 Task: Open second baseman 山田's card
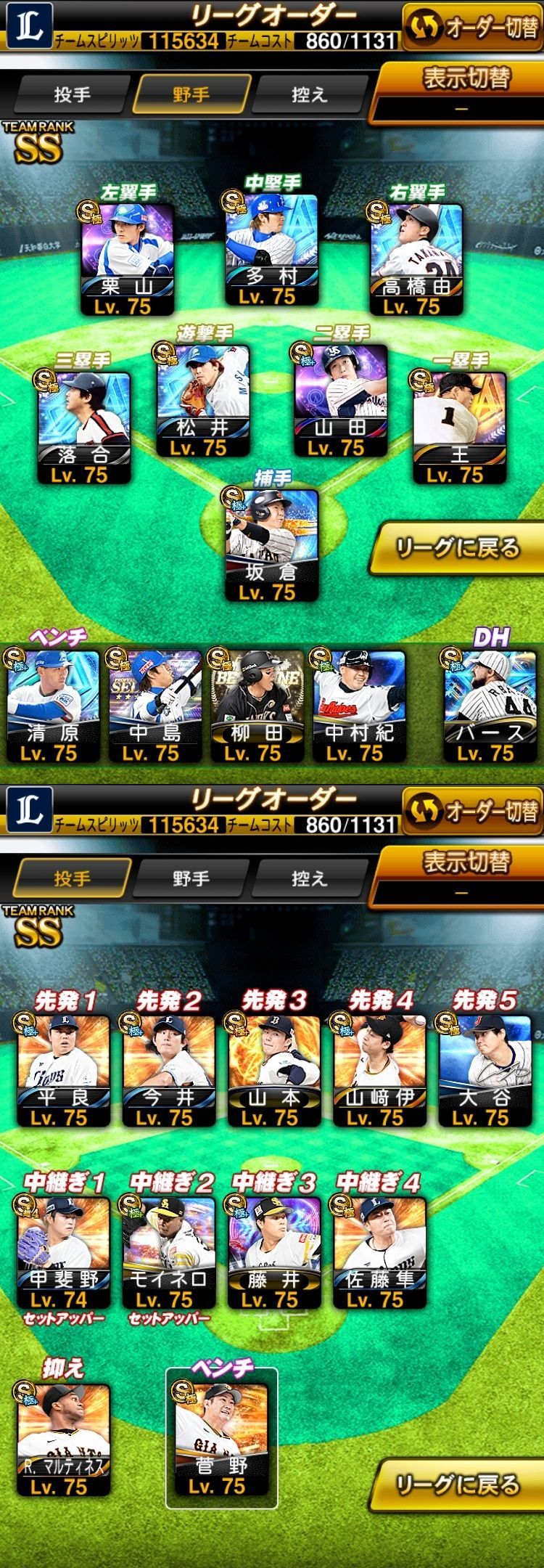(341, 399)
